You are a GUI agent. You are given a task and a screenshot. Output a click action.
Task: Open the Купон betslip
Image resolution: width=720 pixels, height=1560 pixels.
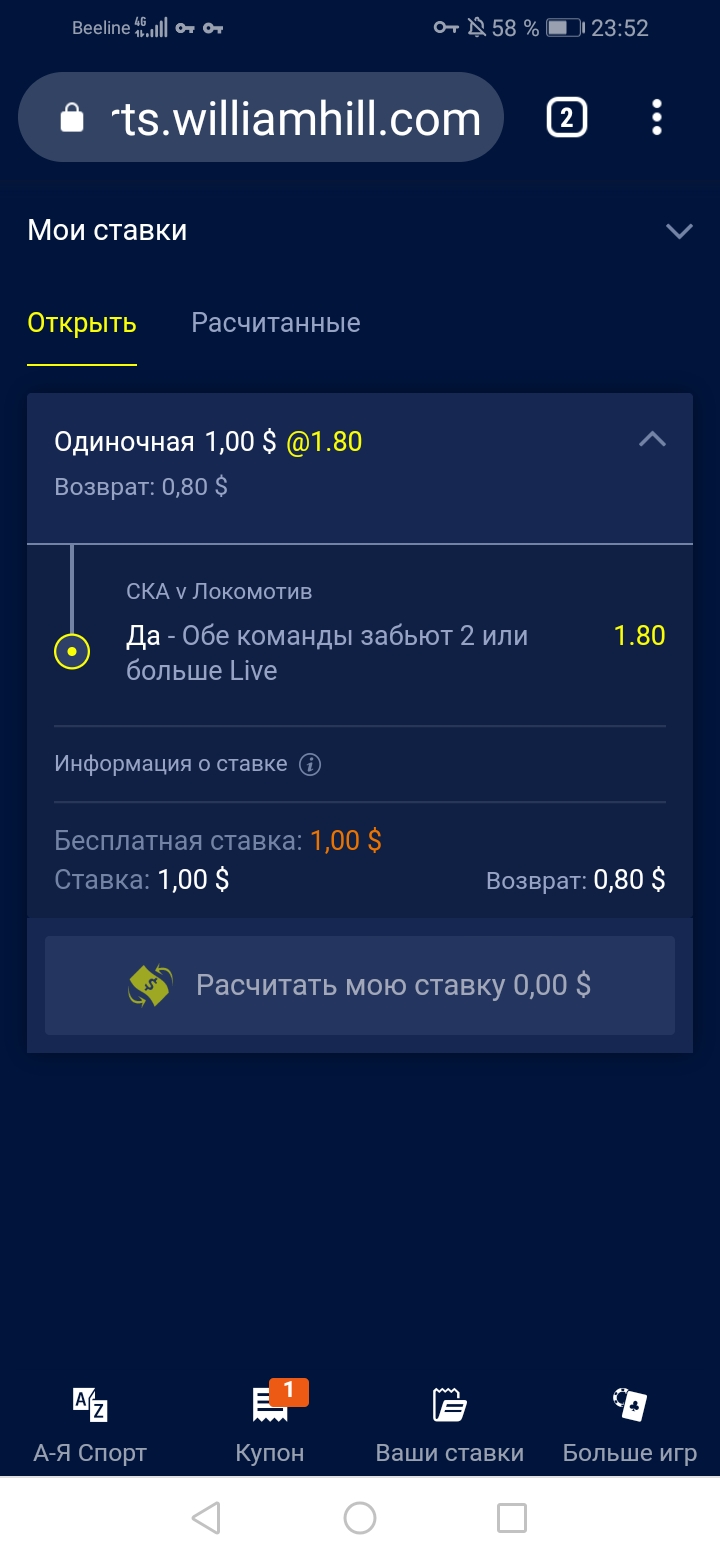pyautogui.click(x=270, y=1423)
